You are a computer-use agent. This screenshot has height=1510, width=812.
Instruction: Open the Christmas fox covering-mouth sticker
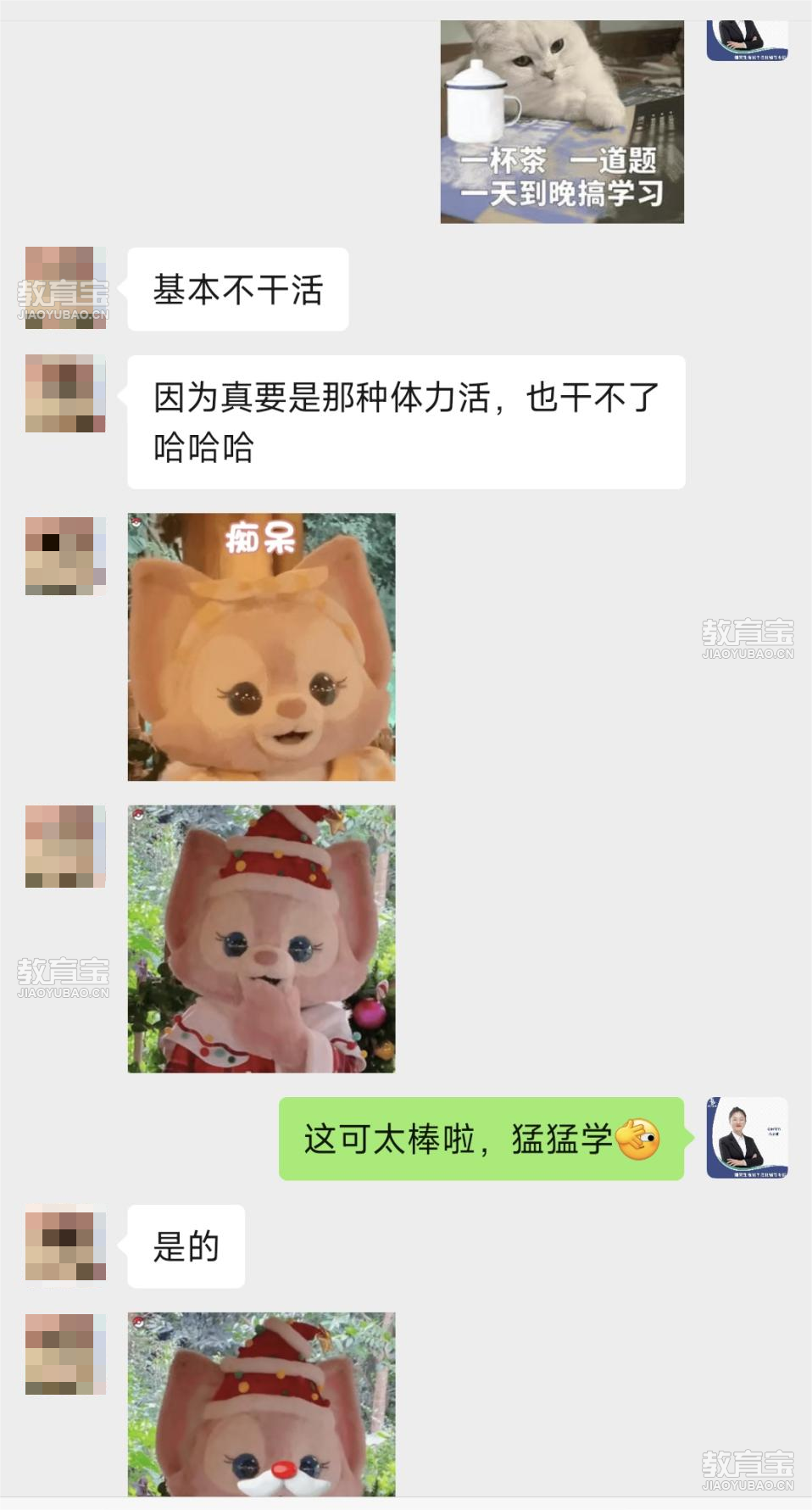pyautogui.click(x=261, y=939)
